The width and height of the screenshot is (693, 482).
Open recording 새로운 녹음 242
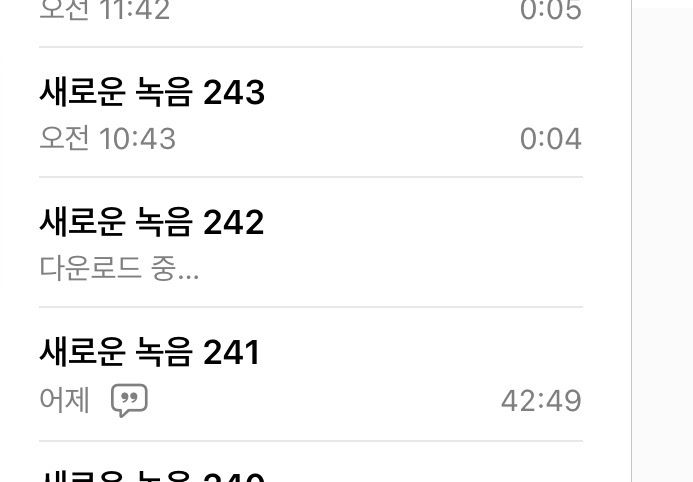152,222
